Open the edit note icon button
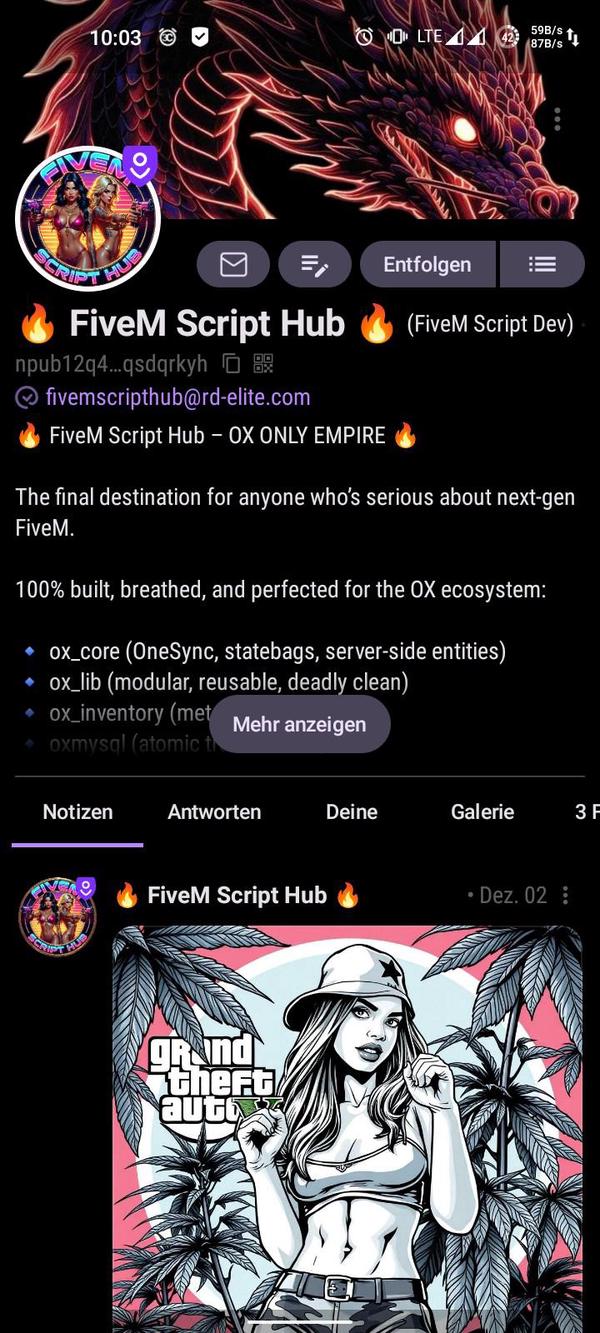The width and height of the screenshot is (600, 1333). [315, 264]
